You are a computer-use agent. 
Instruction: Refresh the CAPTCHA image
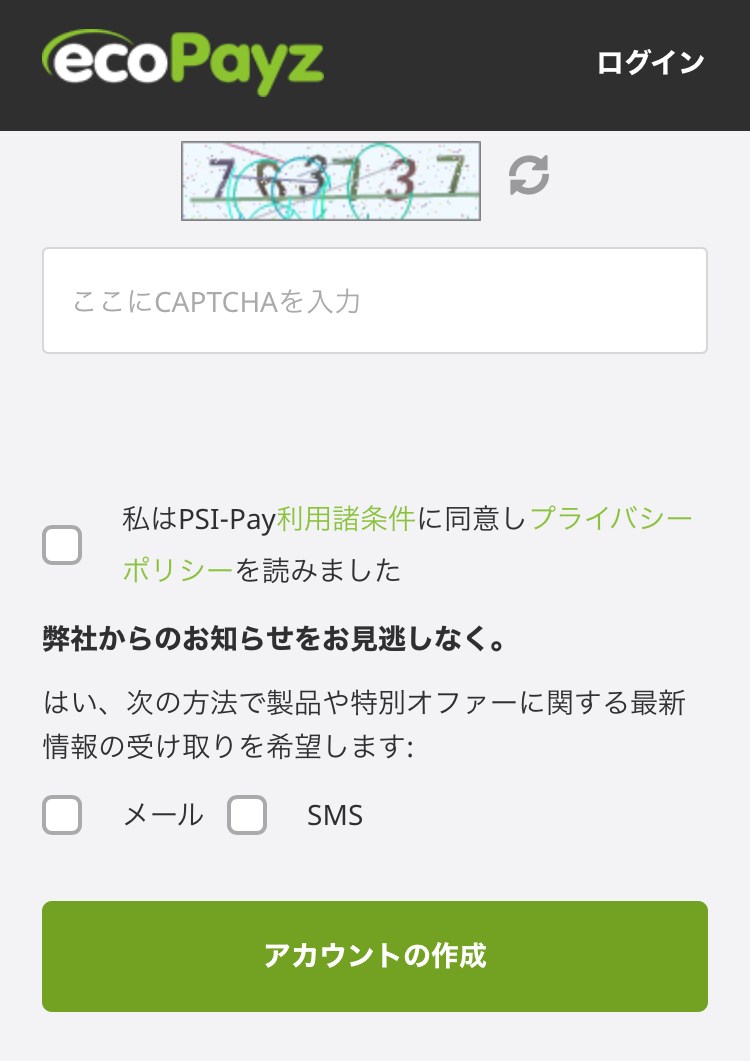coord(529,176)
